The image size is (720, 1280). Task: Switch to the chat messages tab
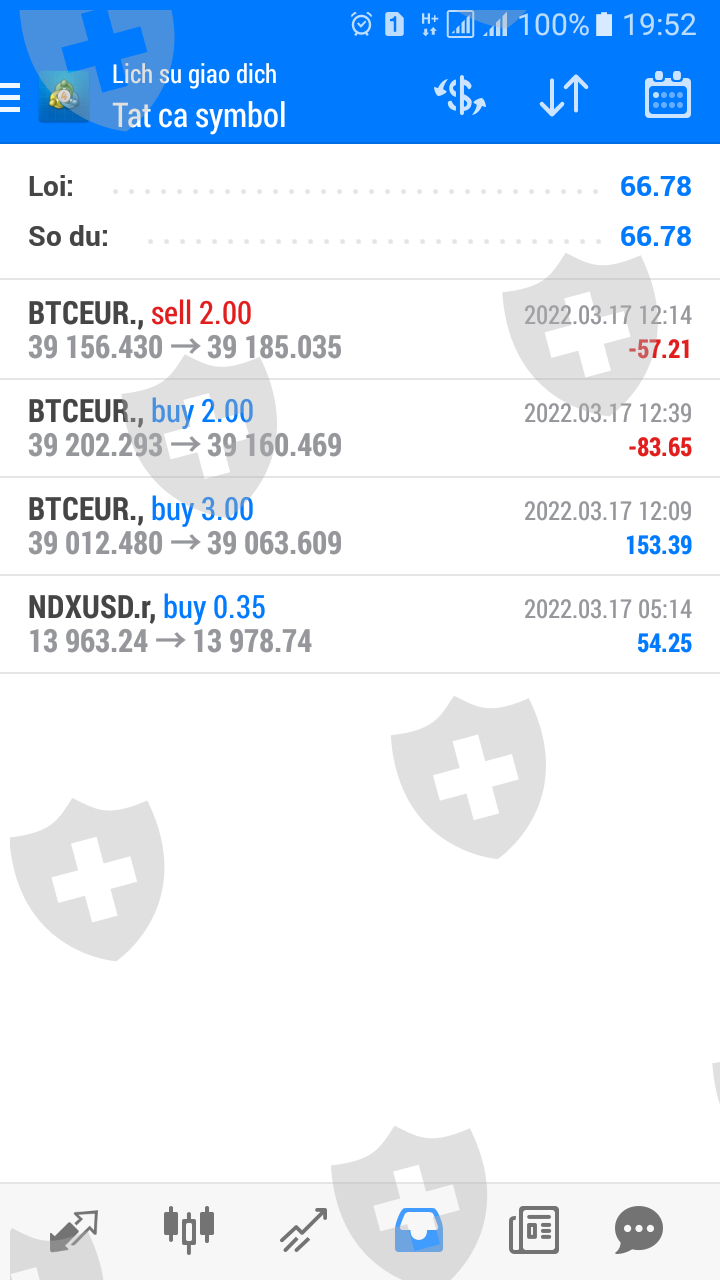click(x=638, y=1230)
